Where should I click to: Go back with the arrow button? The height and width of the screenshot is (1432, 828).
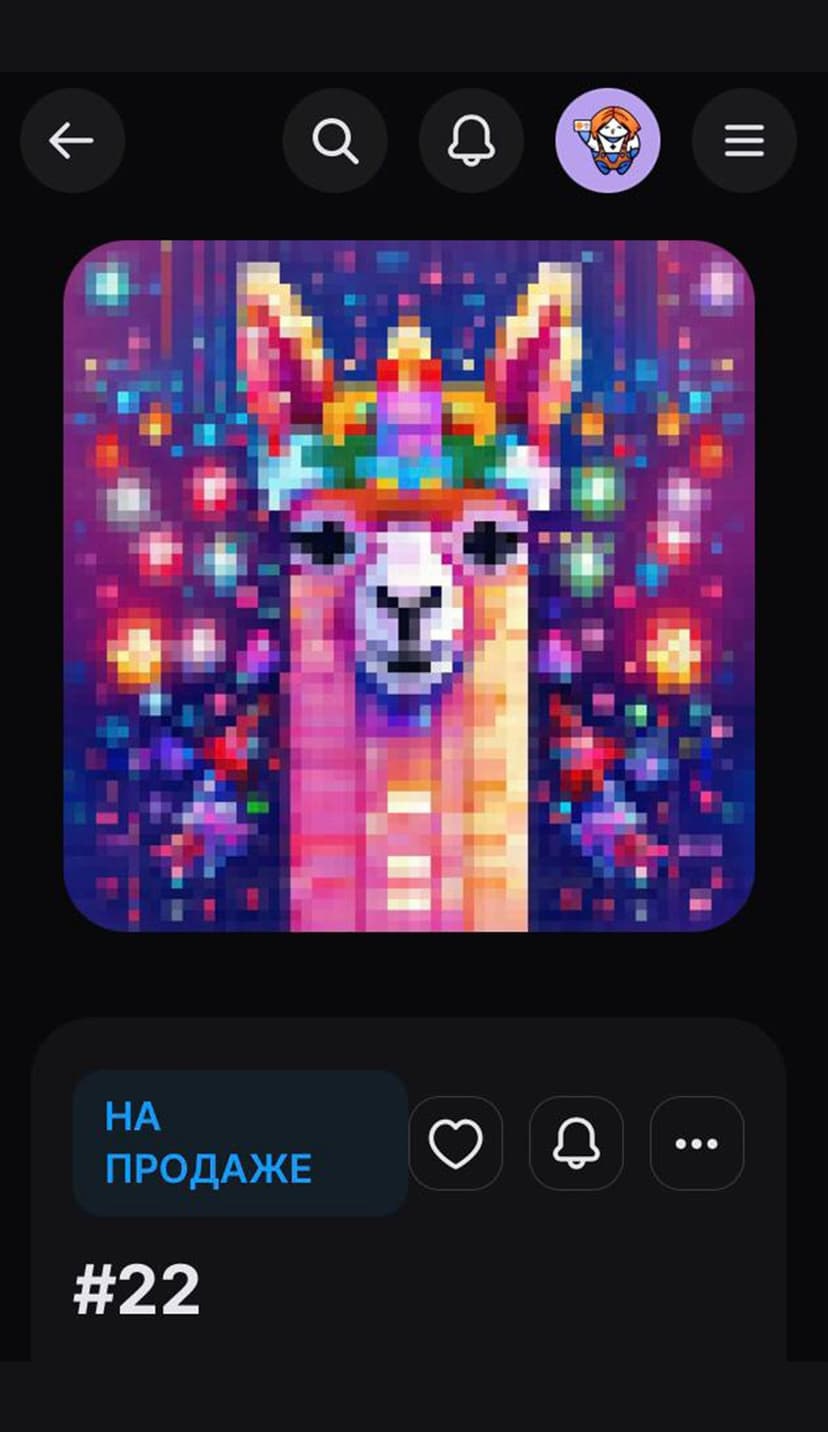point(72,141)
